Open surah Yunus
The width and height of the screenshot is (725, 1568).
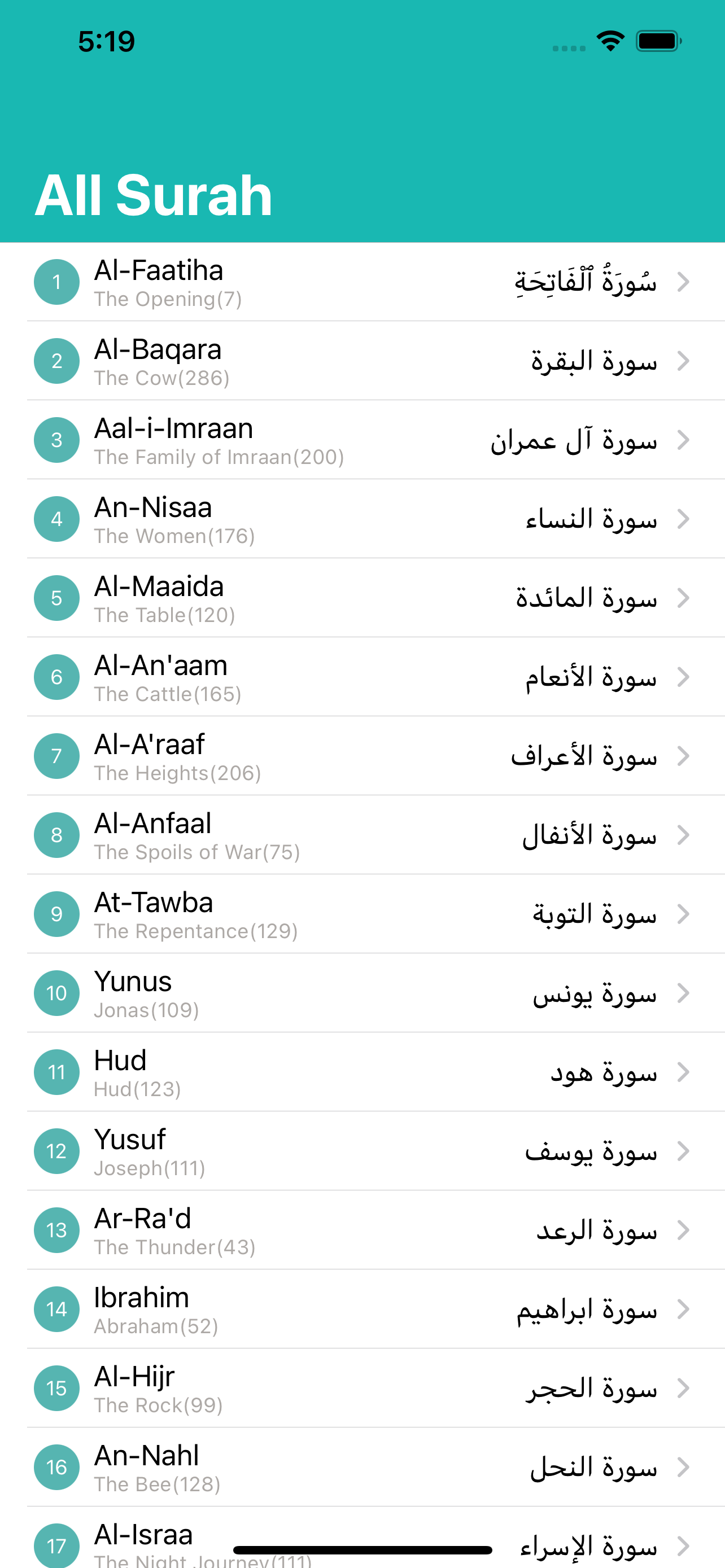coord(362,993)
